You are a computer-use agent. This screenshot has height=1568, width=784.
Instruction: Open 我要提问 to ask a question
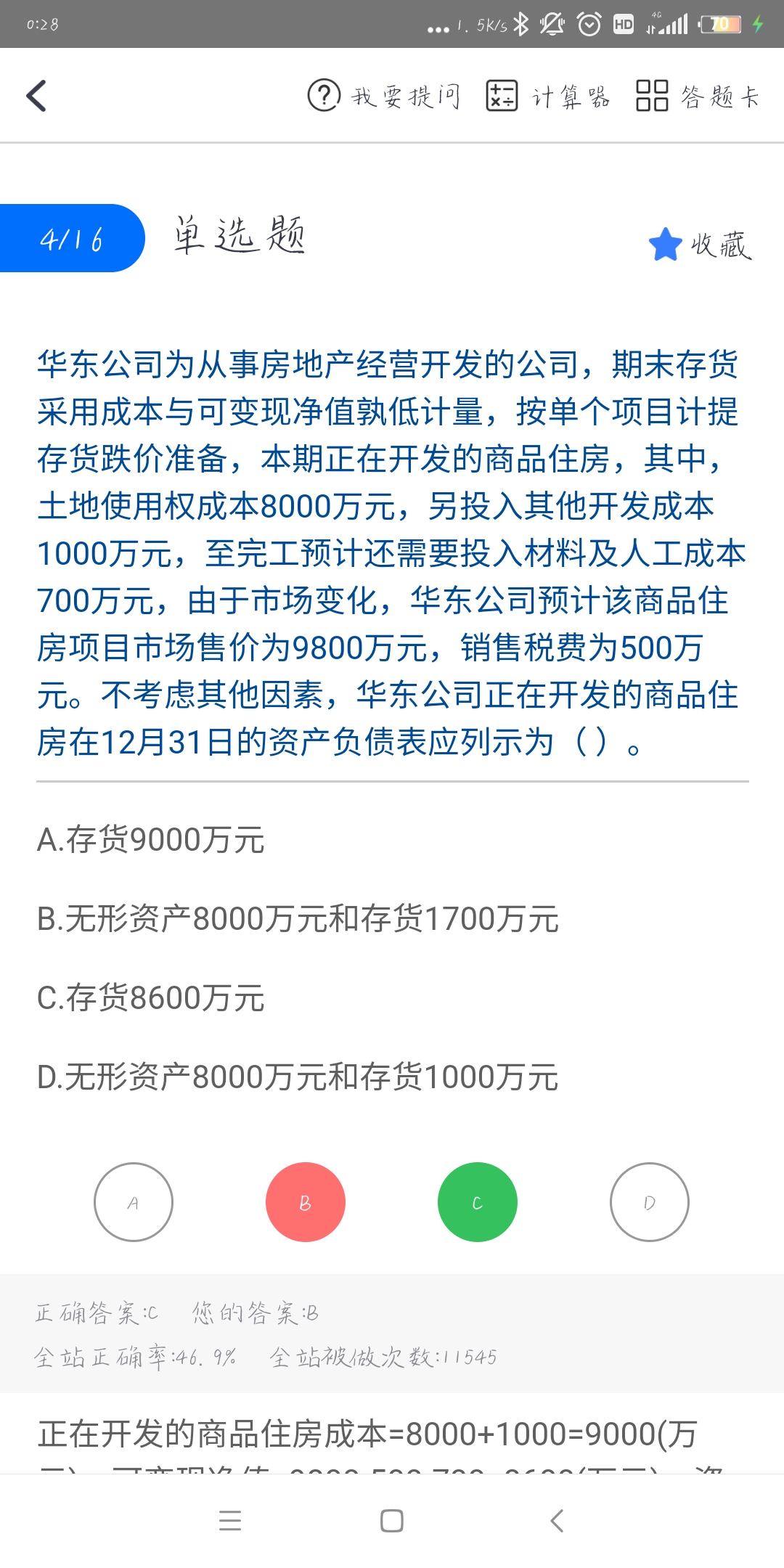384,96
